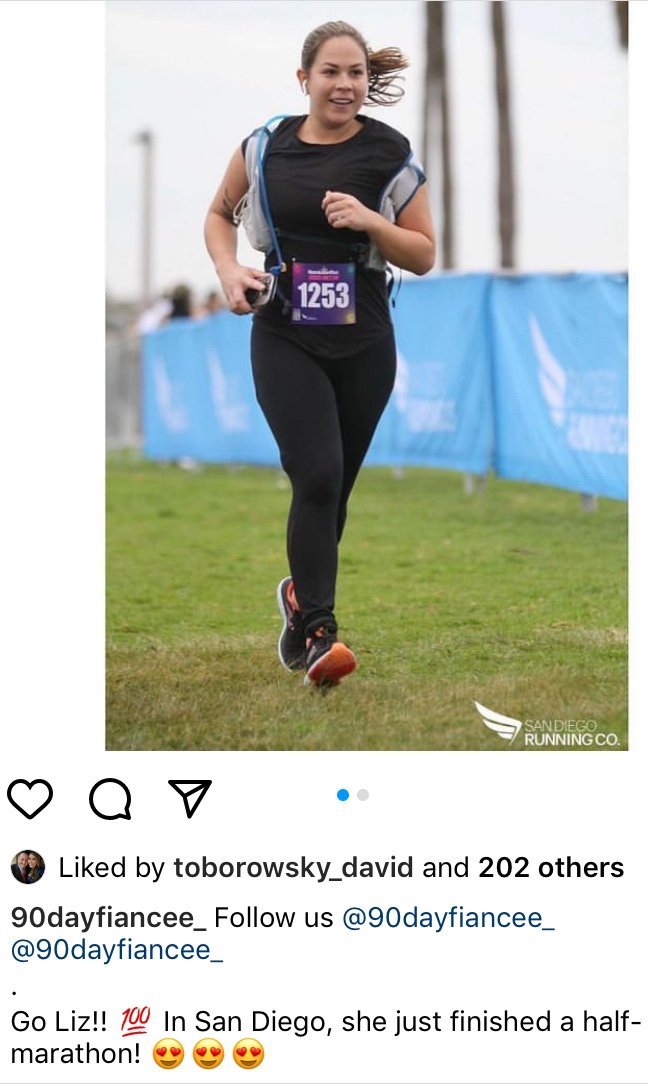Like the post with the heart icon
648x1086 pixels.
click(30, 799)
